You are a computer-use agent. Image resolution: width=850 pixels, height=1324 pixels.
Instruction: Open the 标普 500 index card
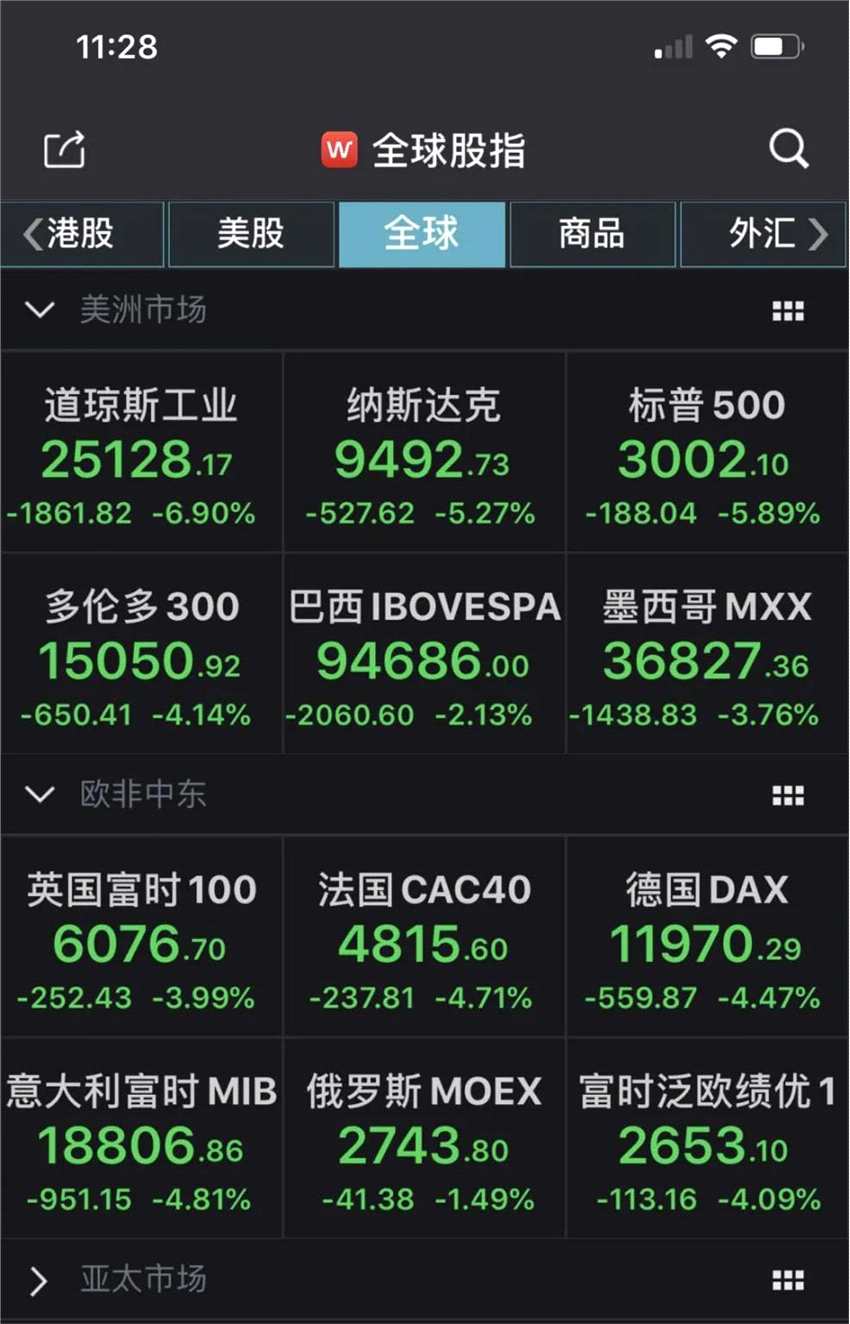coord(707,453)
